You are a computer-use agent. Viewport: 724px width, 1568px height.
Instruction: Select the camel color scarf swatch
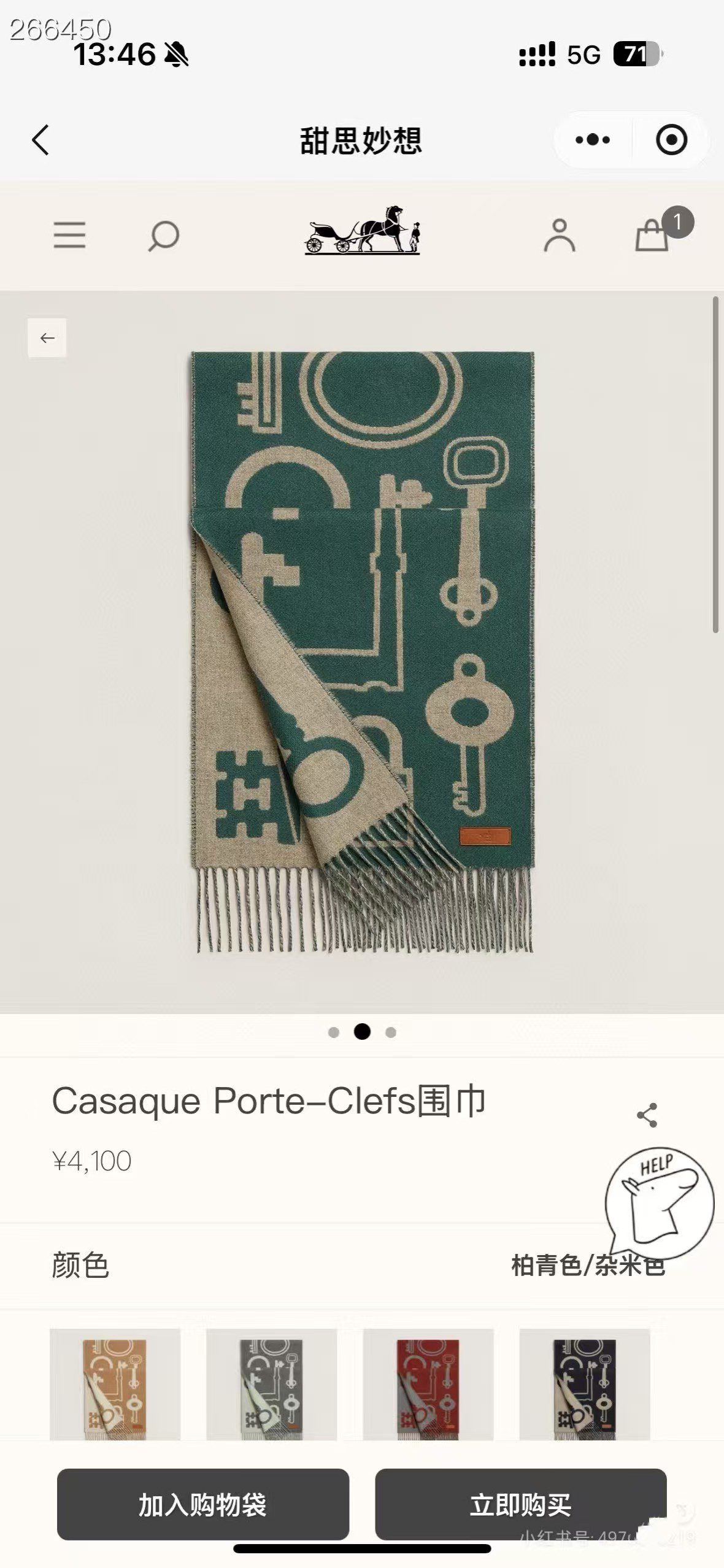(115, 1383)
